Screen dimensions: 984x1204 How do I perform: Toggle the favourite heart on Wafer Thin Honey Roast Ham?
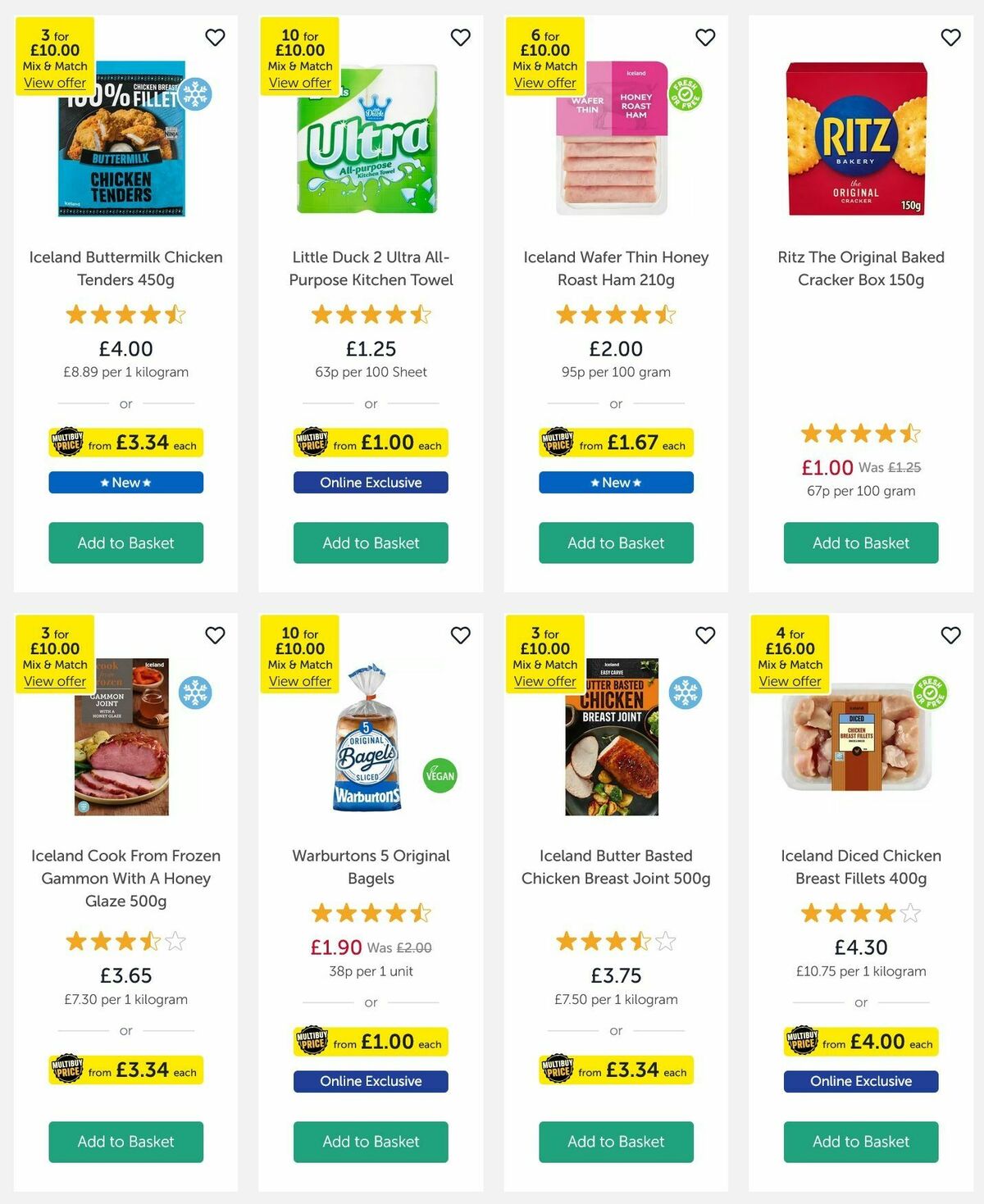(x=704, y=37)
